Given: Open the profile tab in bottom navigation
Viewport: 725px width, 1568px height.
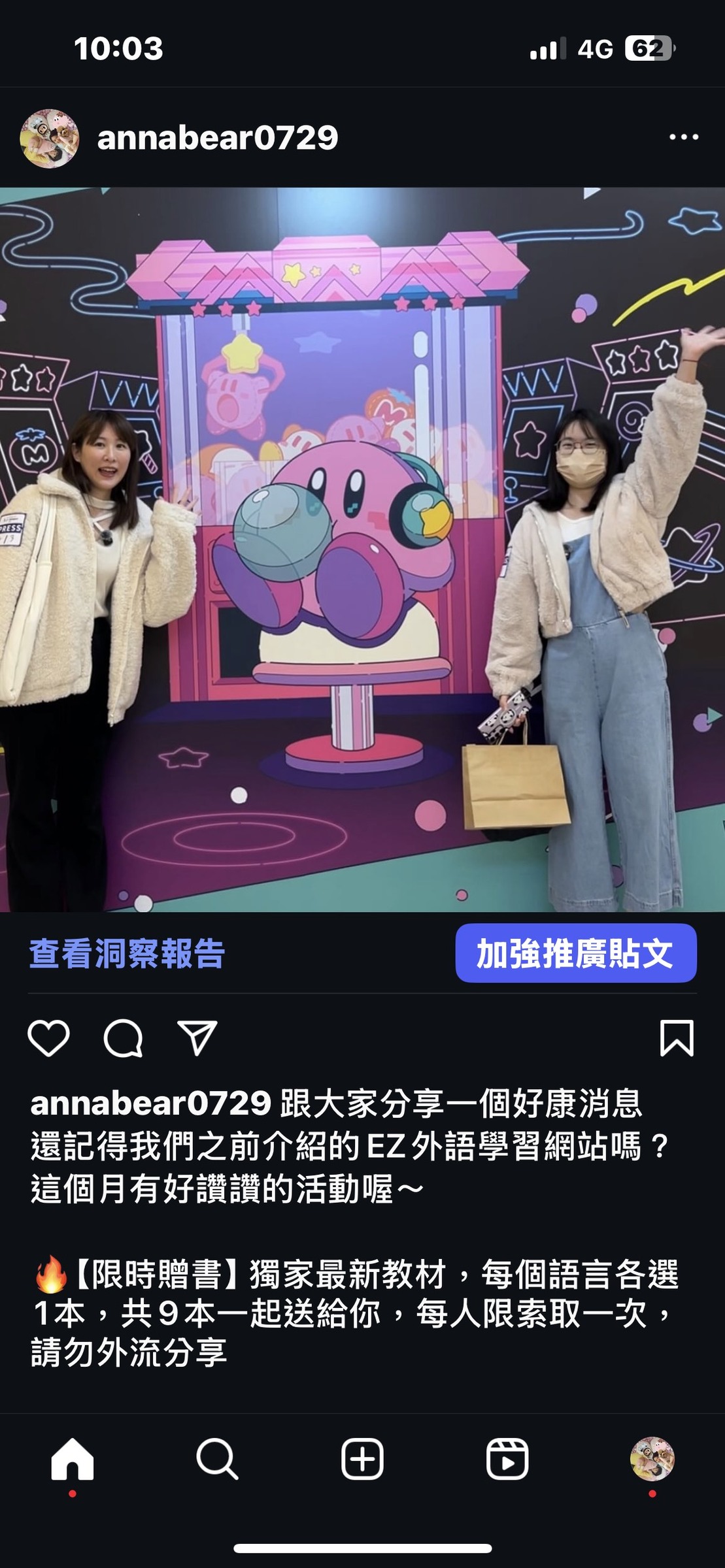Looking at the screenshot, I should pos(652,1459).
